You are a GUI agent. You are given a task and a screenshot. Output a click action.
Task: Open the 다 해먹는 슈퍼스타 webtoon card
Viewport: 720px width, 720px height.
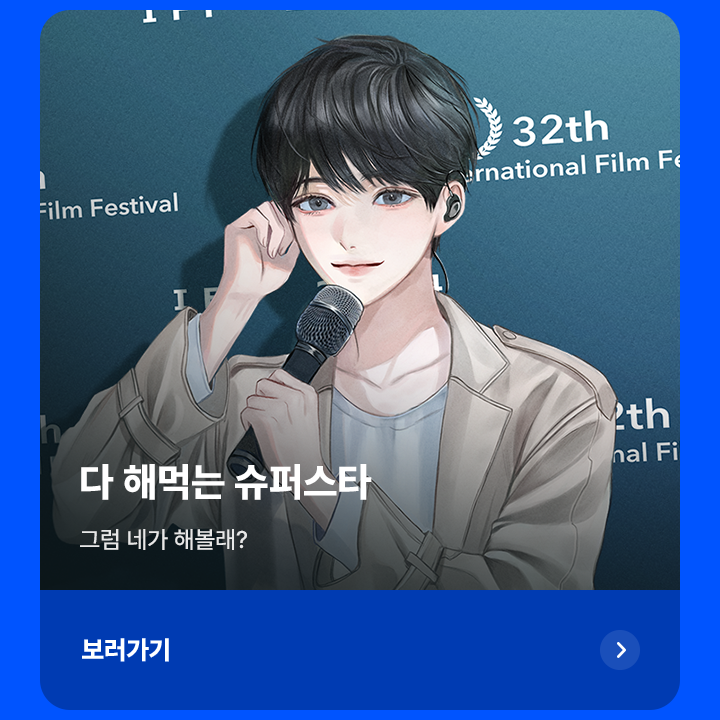tap(360, 300)
